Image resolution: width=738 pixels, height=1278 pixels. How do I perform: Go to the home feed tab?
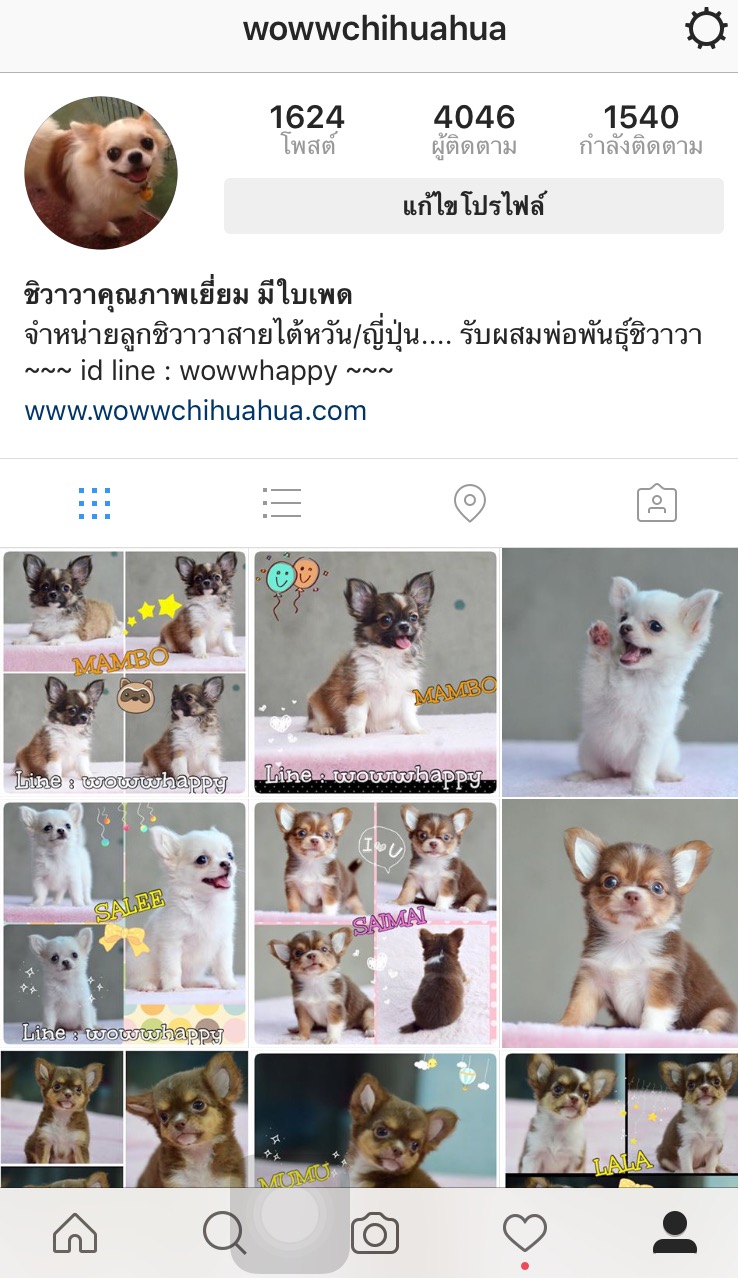75,1234
